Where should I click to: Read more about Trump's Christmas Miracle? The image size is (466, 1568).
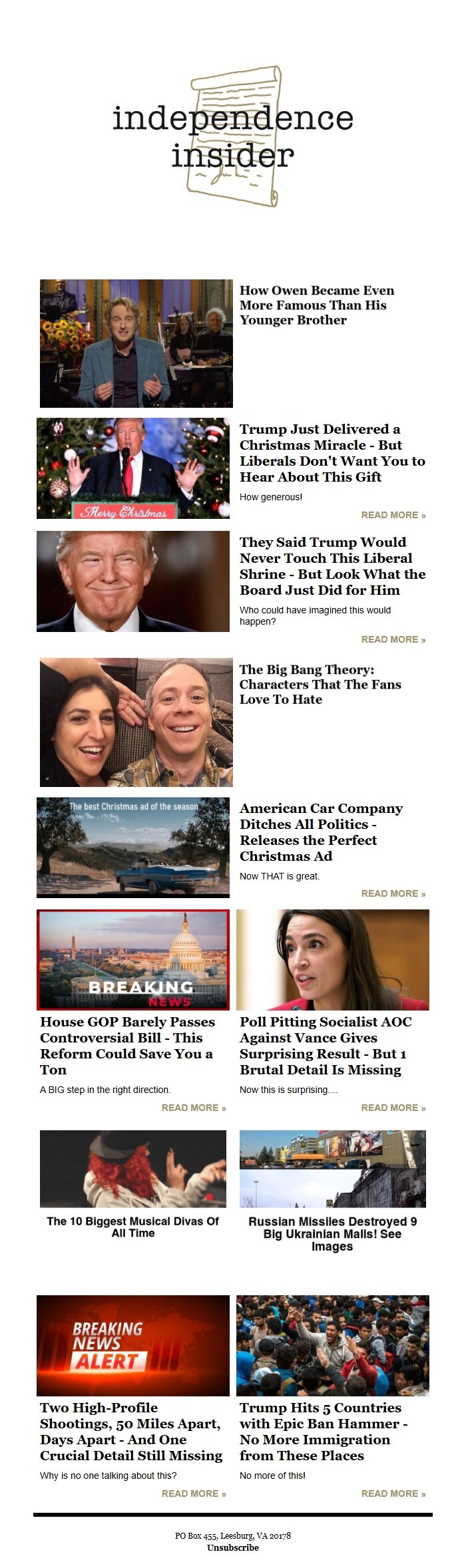click(393, 515)
